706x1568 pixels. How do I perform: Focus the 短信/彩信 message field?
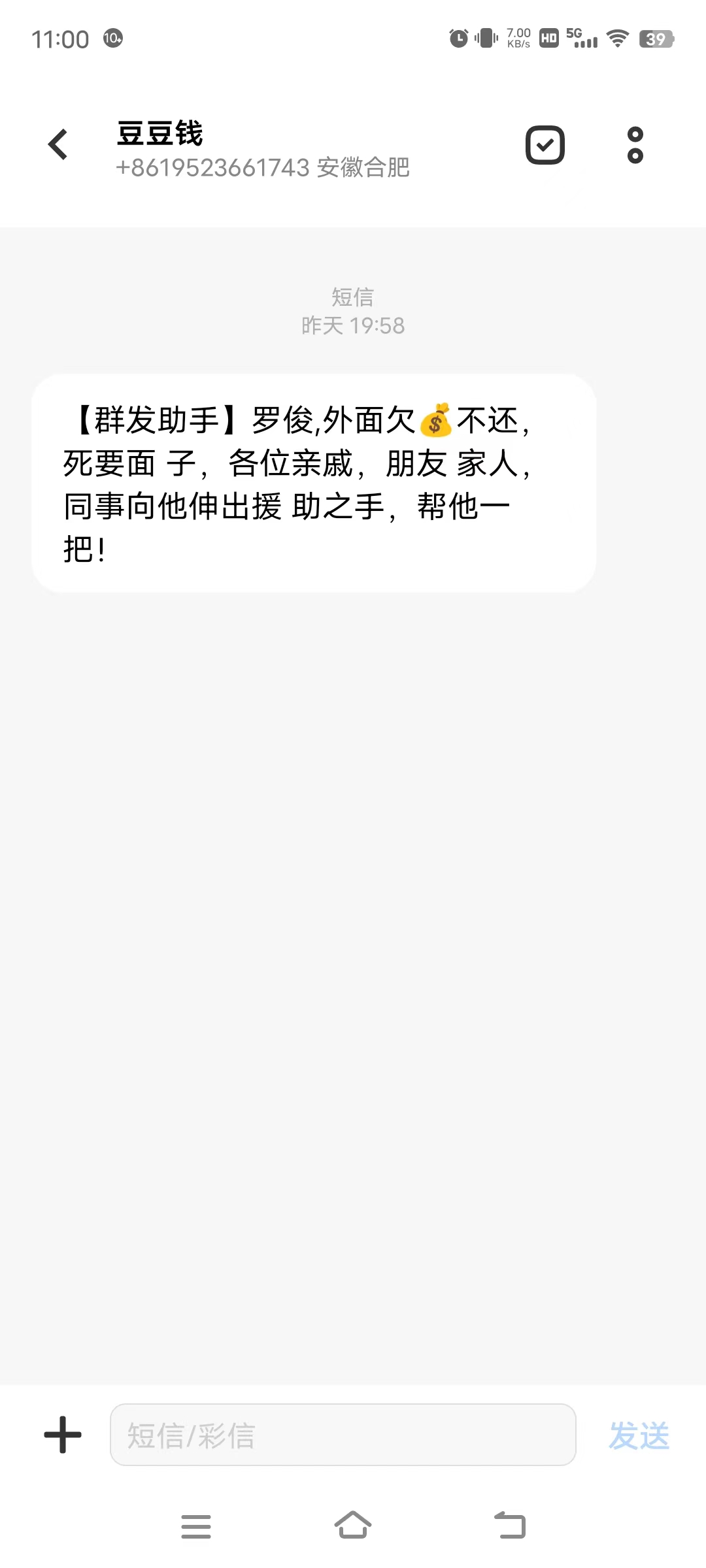click(x=343, y=1435)
